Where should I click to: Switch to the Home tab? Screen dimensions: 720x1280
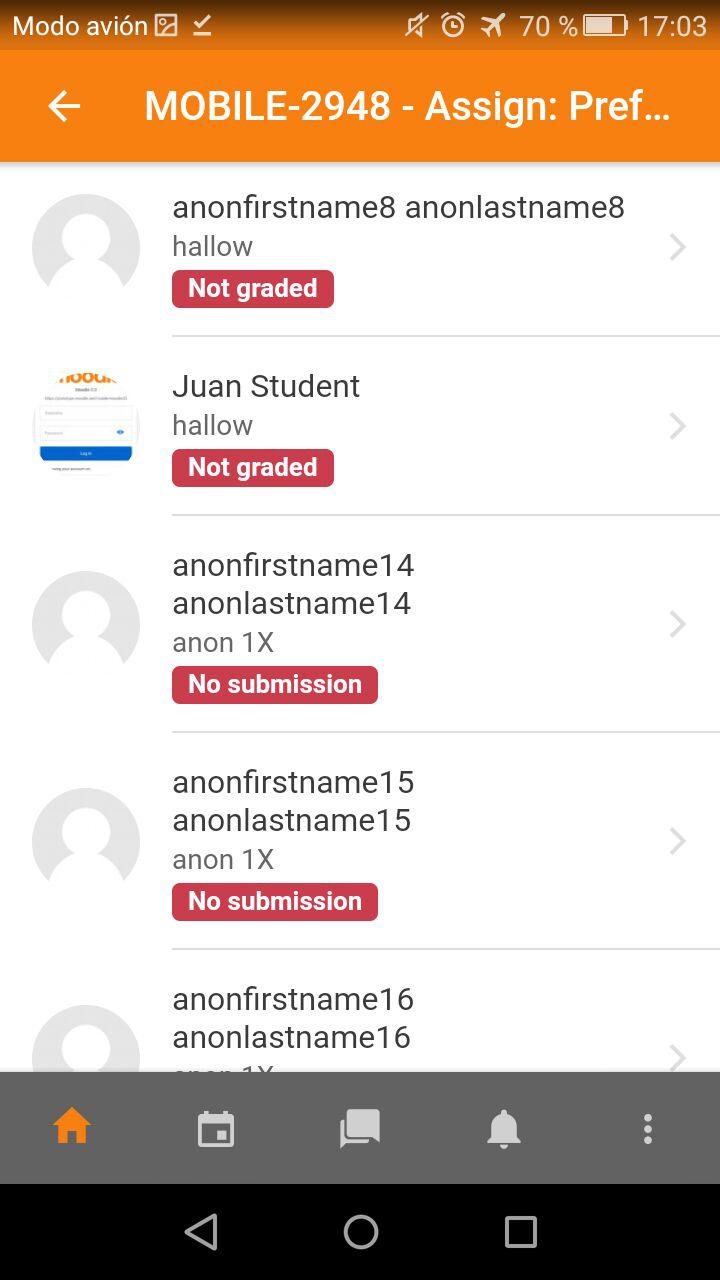pyautogui.click(x=72, y=1128)
